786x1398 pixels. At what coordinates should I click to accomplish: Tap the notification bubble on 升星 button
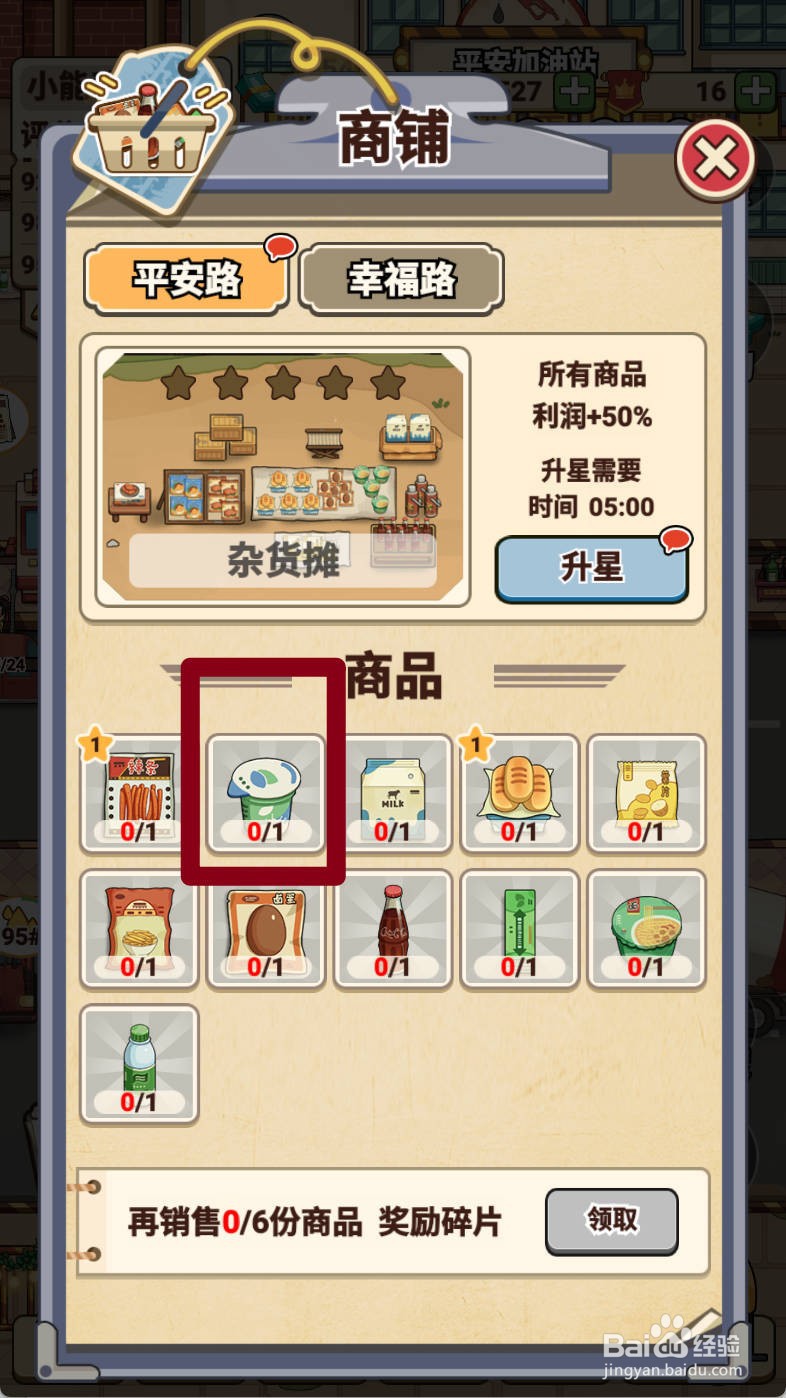point(676,538)
